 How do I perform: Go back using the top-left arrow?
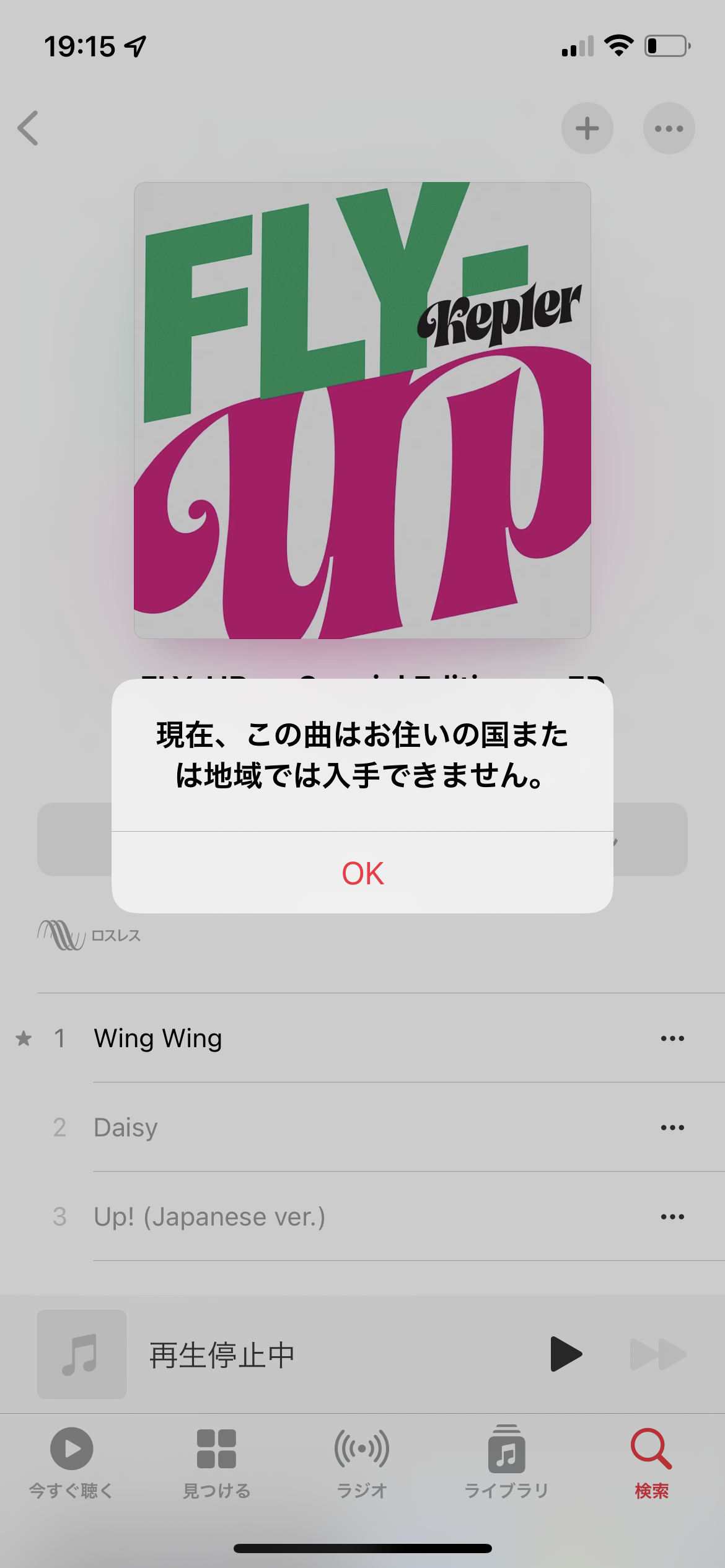point(29,128)
